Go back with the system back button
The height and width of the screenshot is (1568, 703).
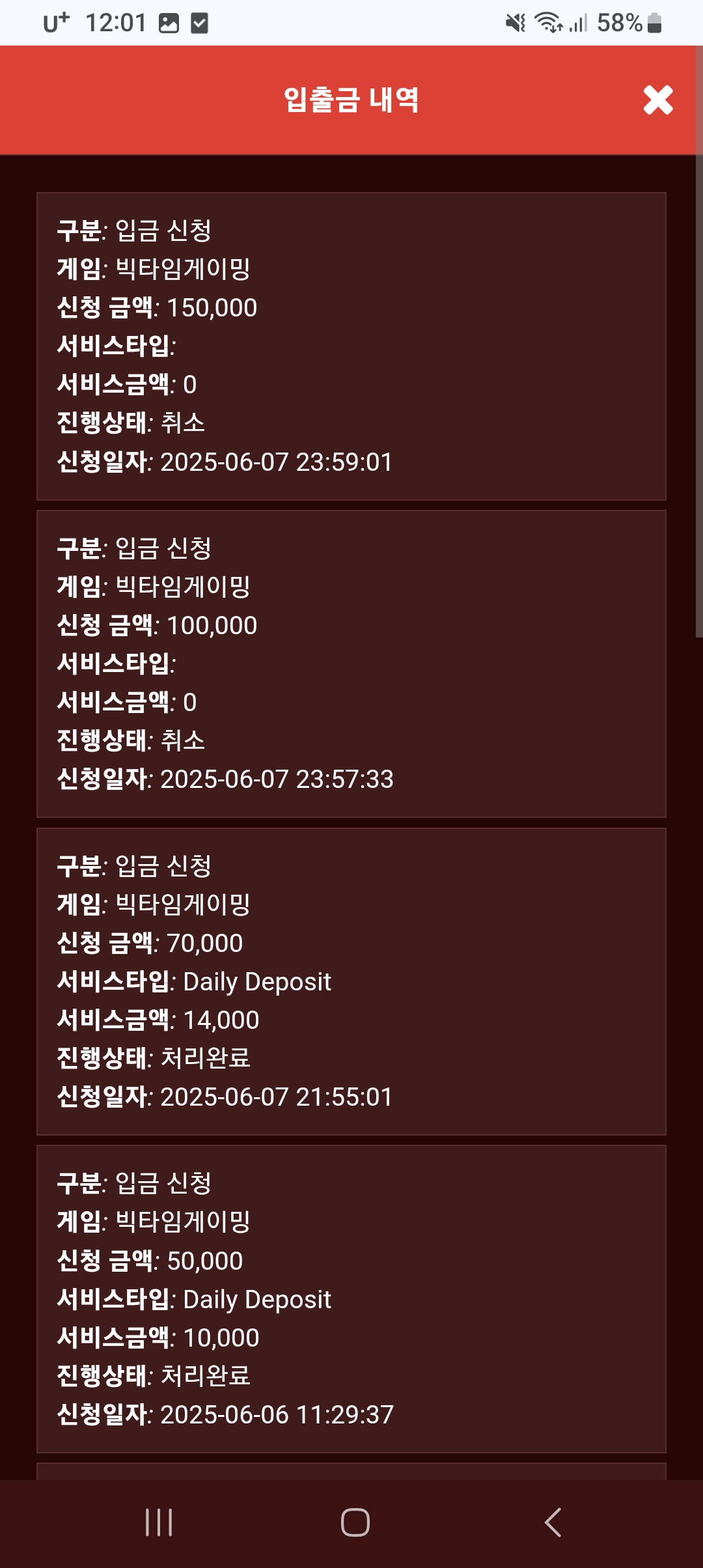(553, 1522)
